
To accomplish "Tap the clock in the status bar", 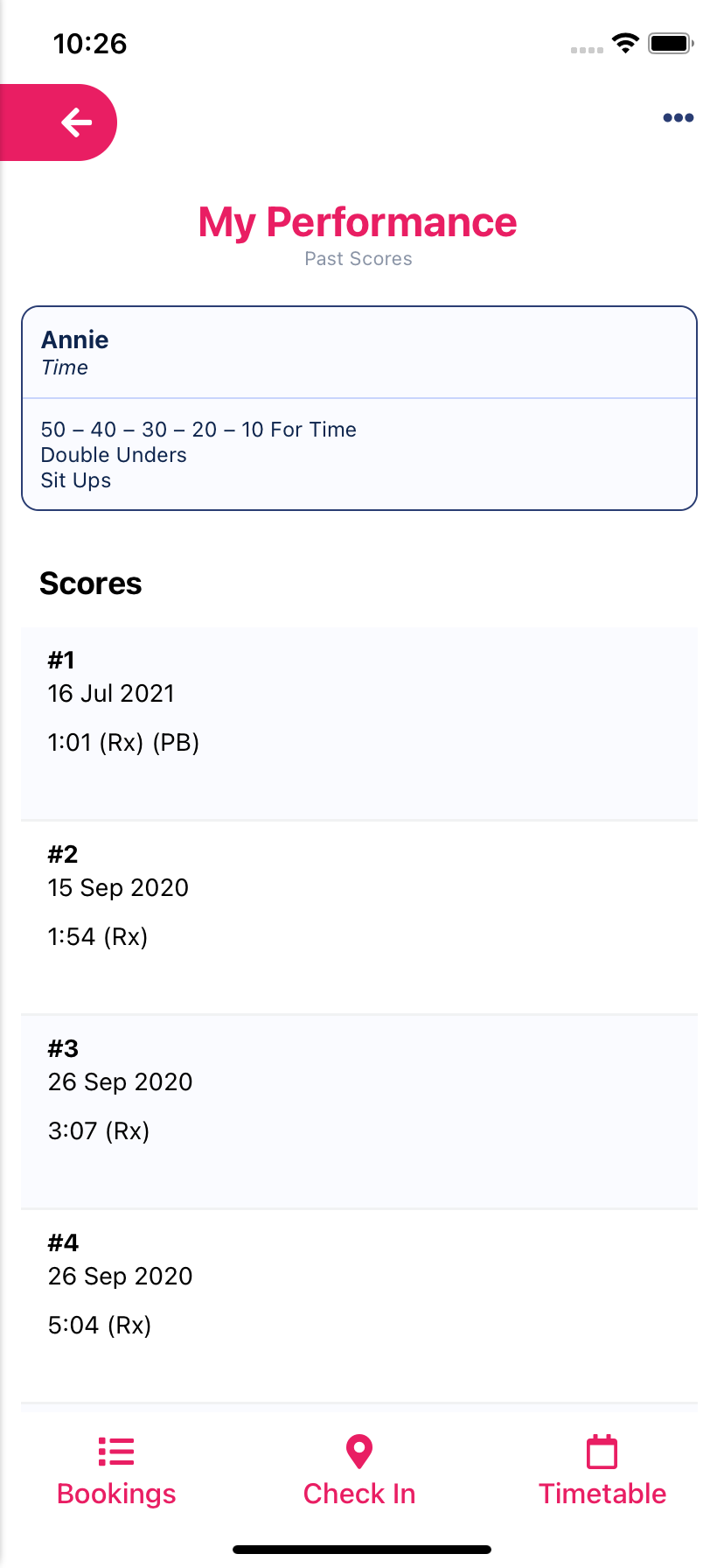I will [89, 43].
